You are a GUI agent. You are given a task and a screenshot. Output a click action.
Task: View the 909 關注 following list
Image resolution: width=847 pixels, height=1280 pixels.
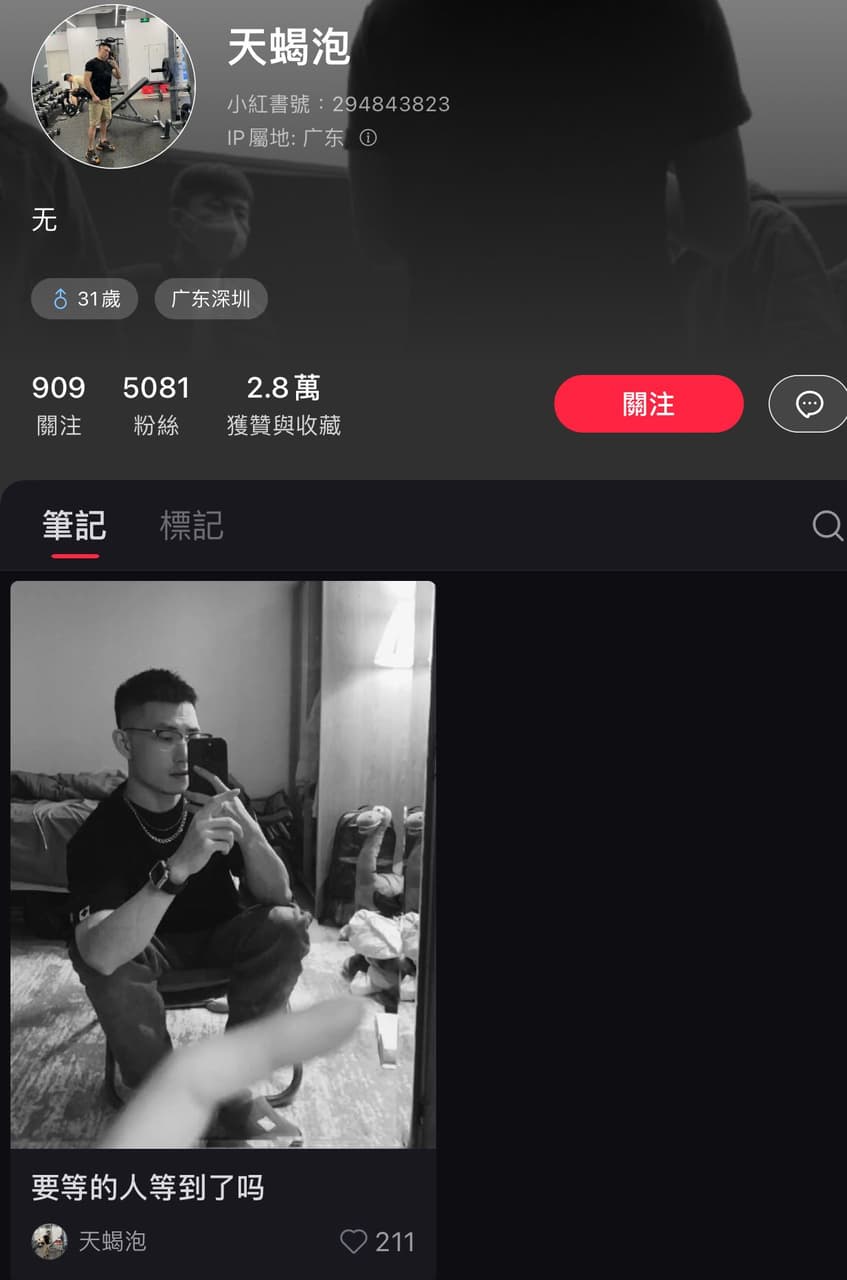click(59, 405)
